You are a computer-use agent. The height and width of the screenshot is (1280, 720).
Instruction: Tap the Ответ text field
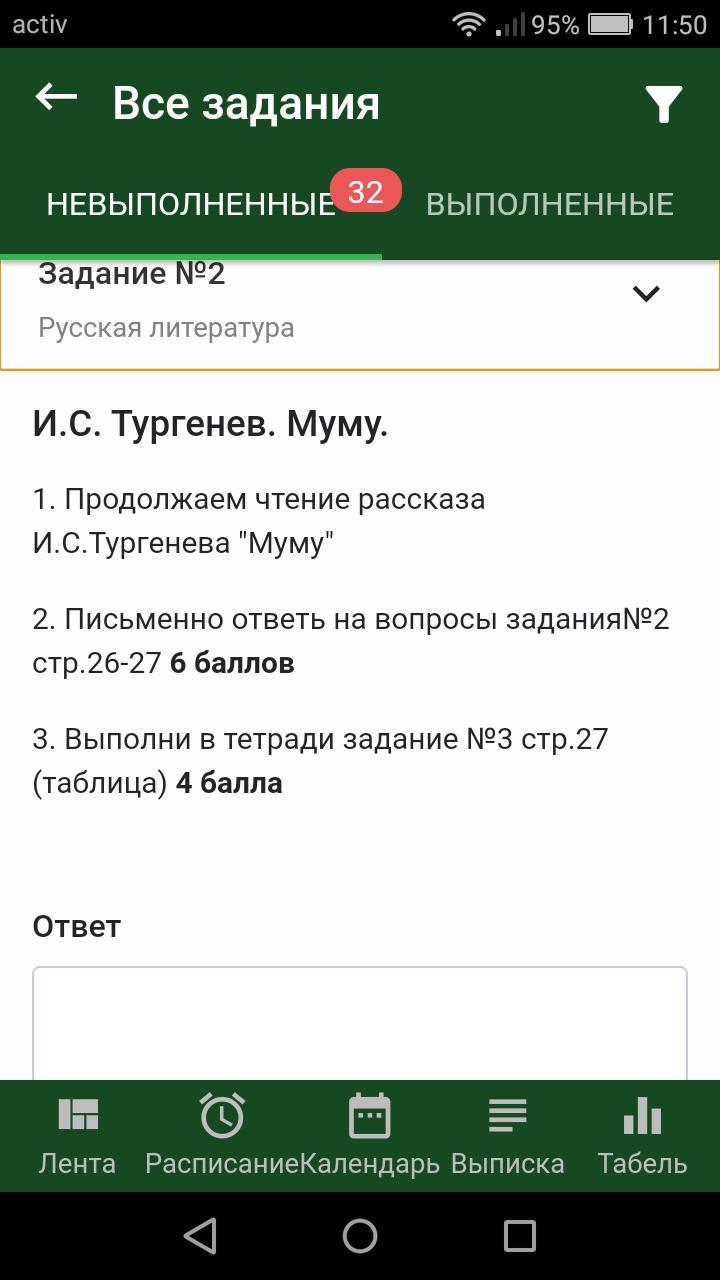click(360, 1024)
